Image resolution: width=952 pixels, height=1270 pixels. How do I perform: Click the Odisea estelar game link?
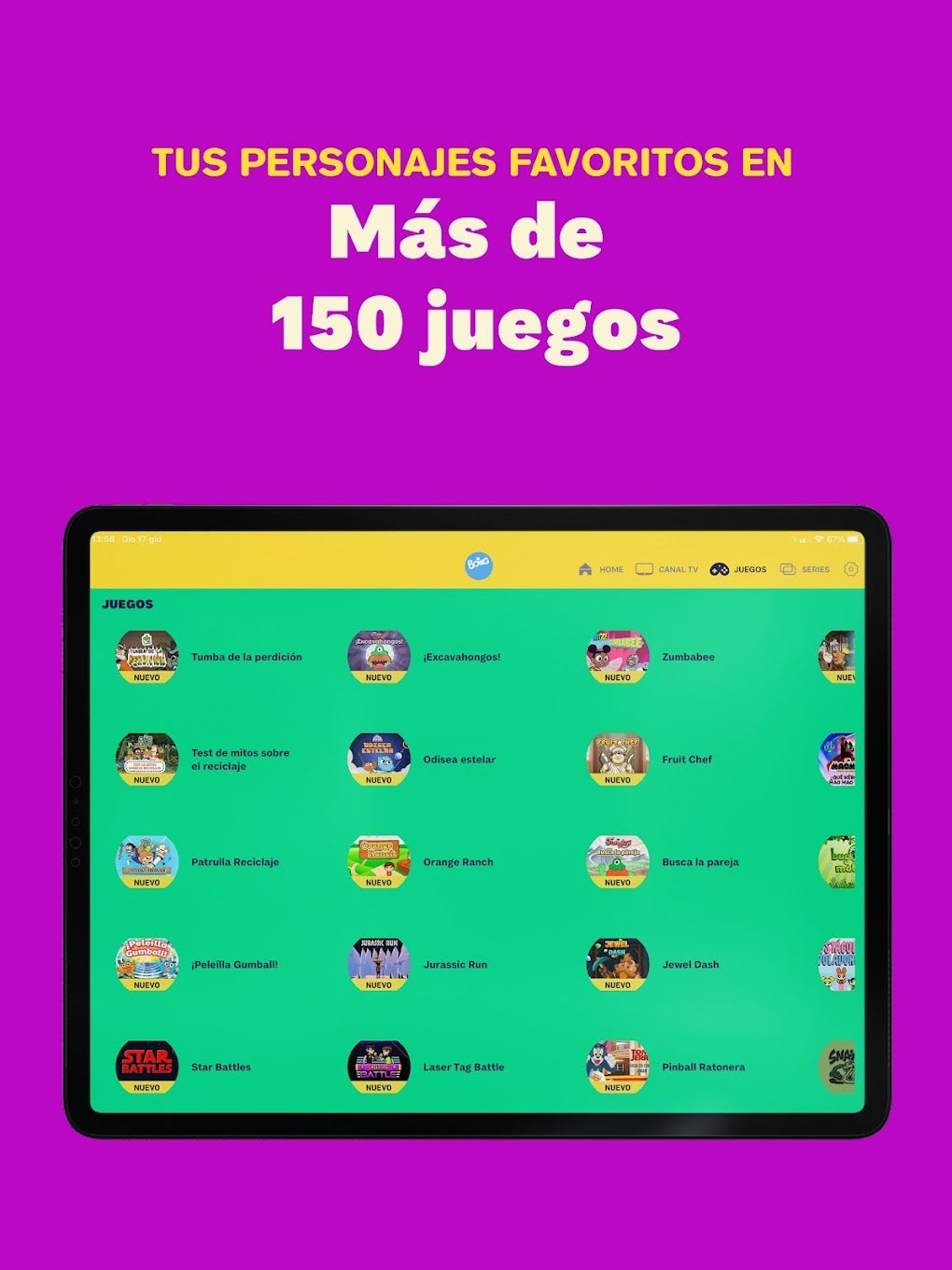click(458, 760)
